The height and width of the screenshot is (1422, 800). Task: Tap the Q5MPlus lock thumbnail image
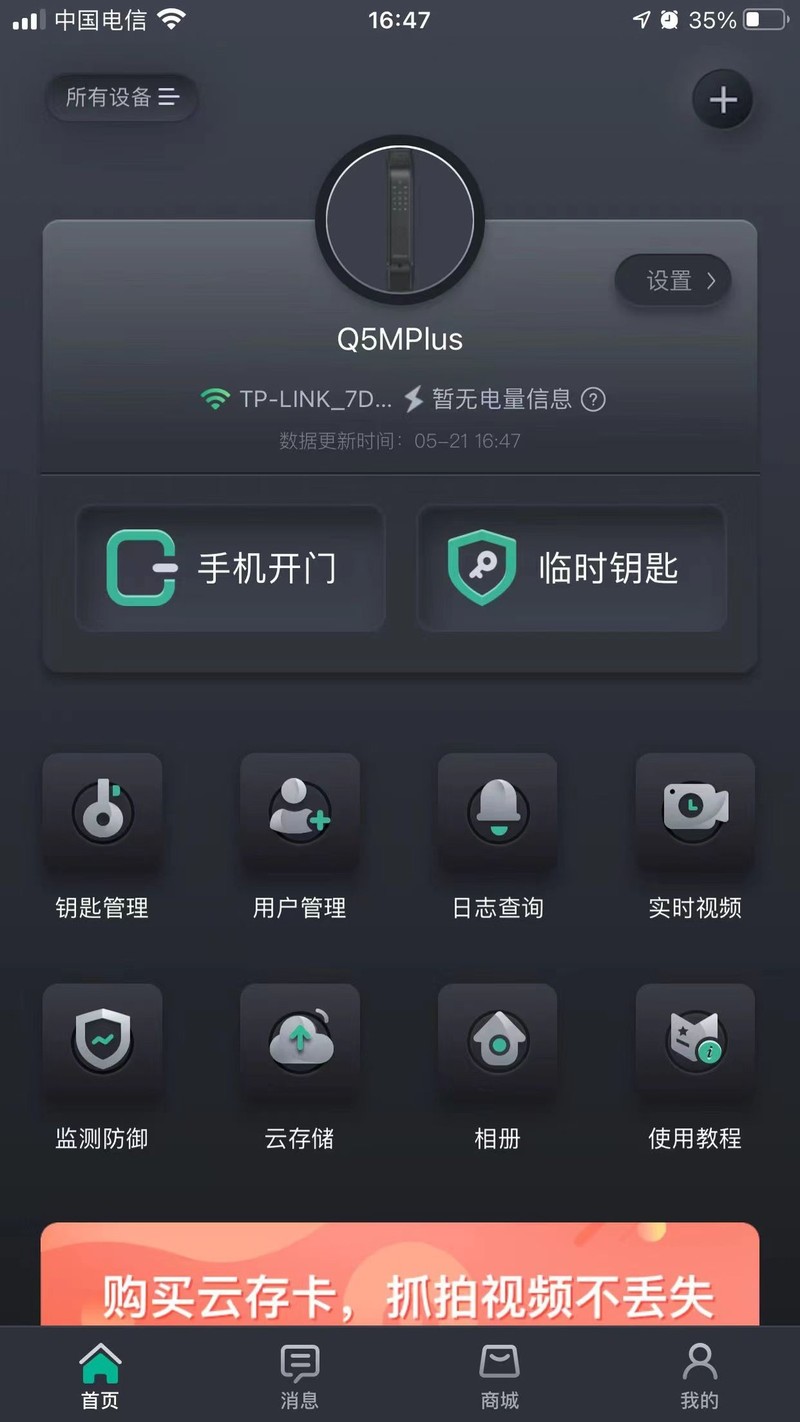coord(400,218)
